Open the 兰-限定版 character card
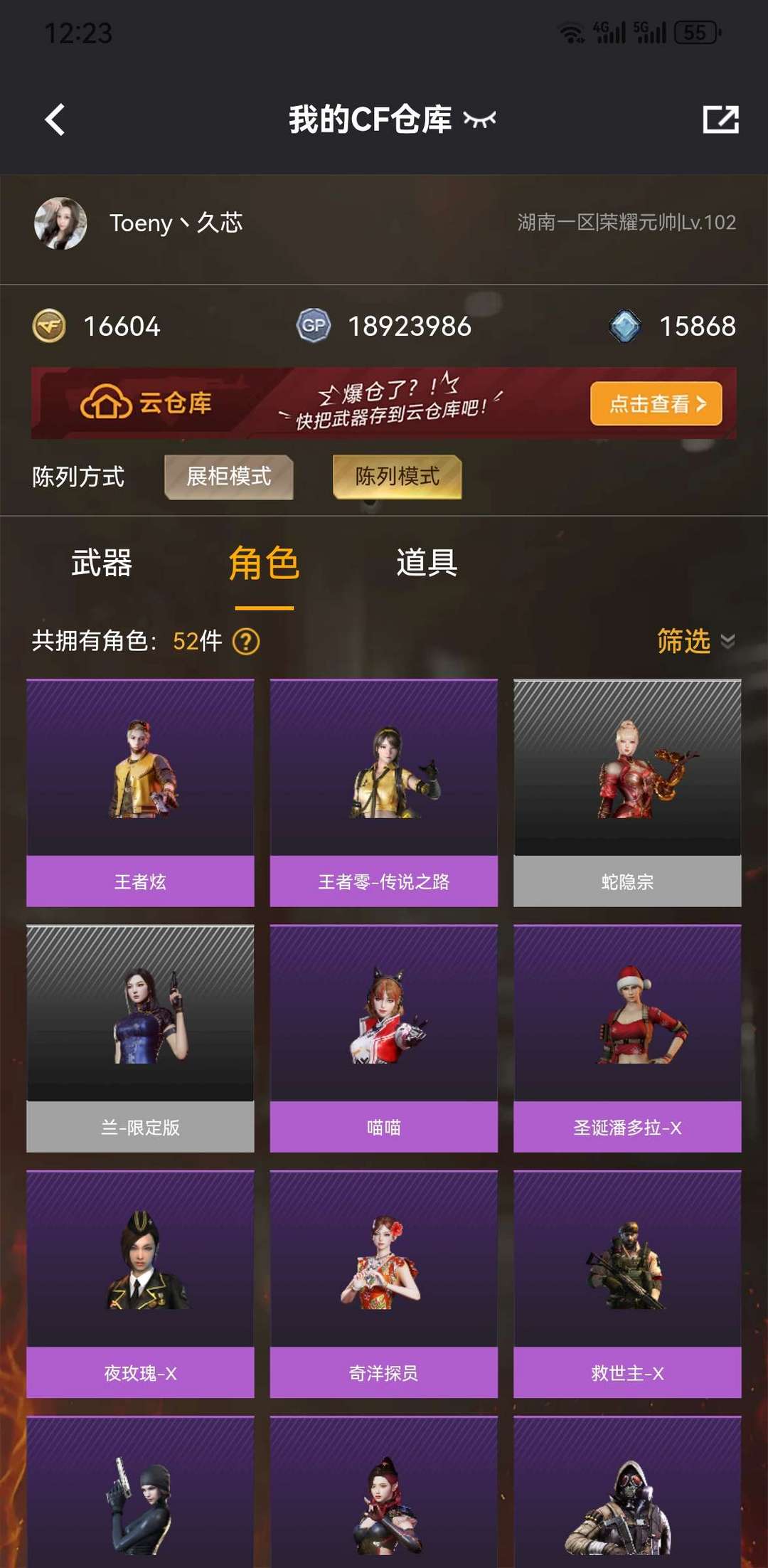This screenshot has height=1568, width=768. click(140, 1039)
